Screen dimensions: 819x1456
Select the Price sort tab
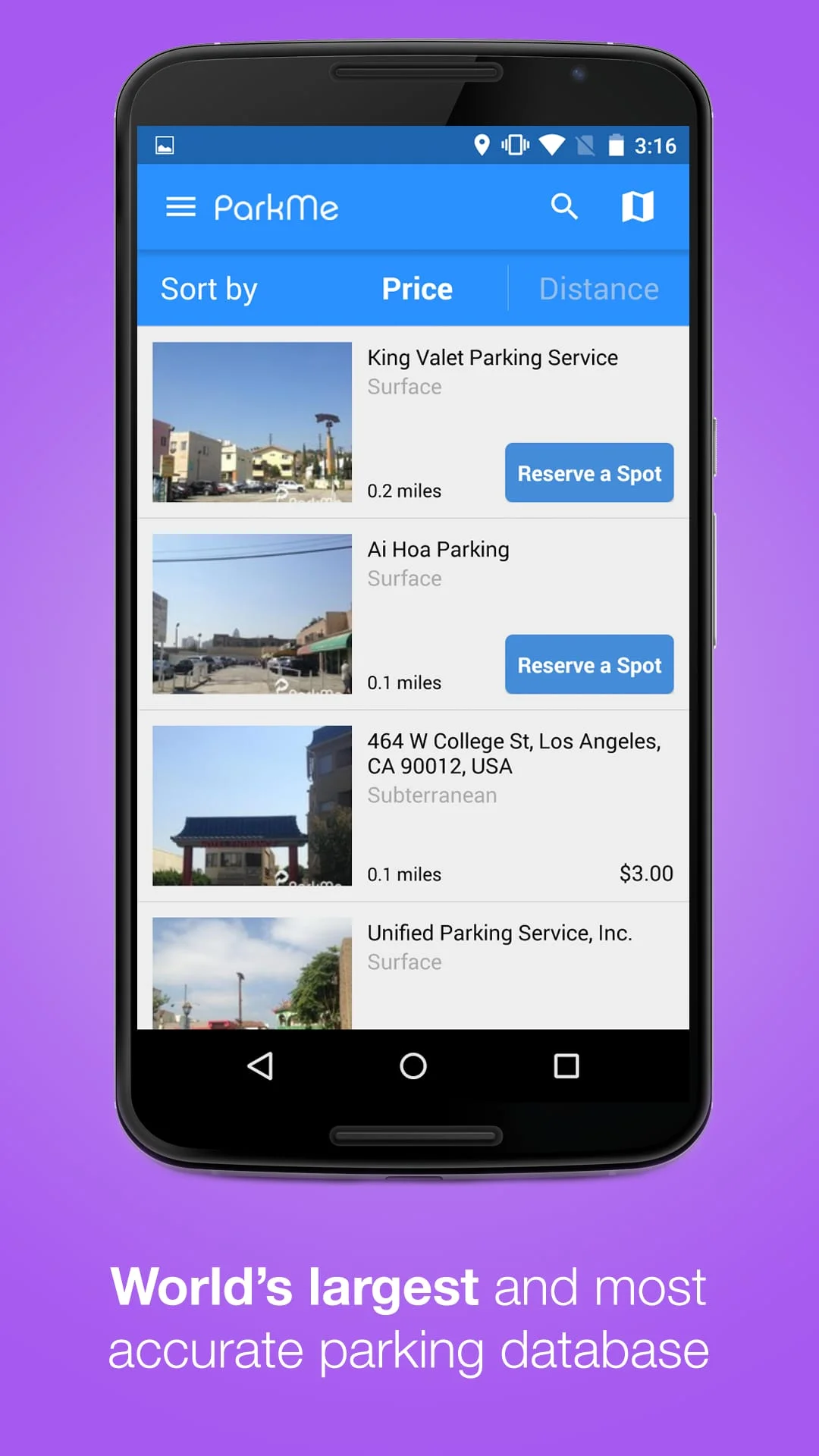point(417,288)
